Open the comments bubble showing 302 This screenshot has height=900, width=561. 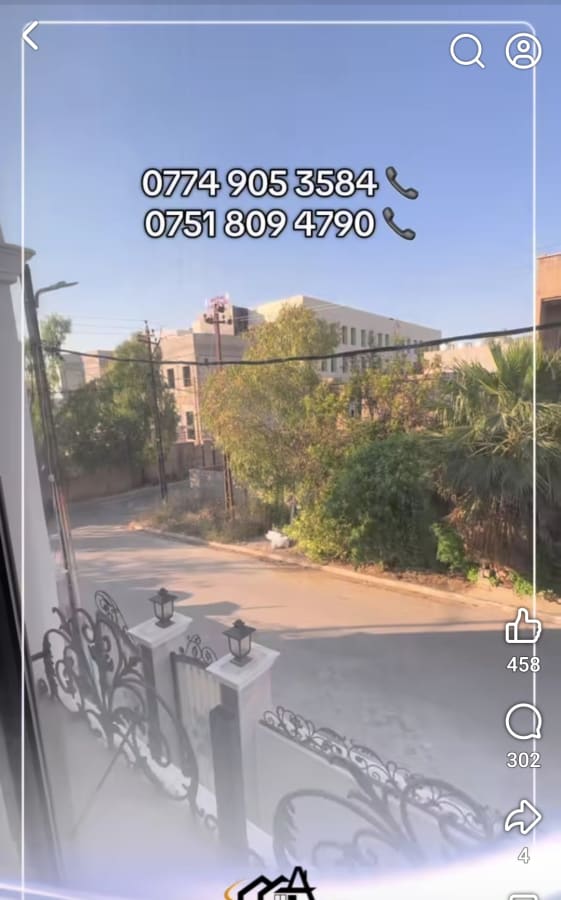[523, 722]
